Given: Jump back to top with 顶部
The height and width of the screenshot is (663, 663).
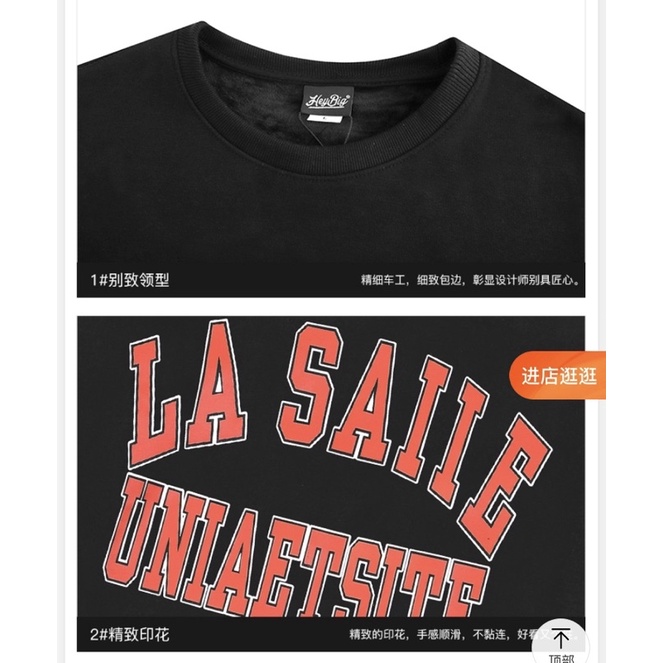Looking at the screenshot, I should point(561,644).
